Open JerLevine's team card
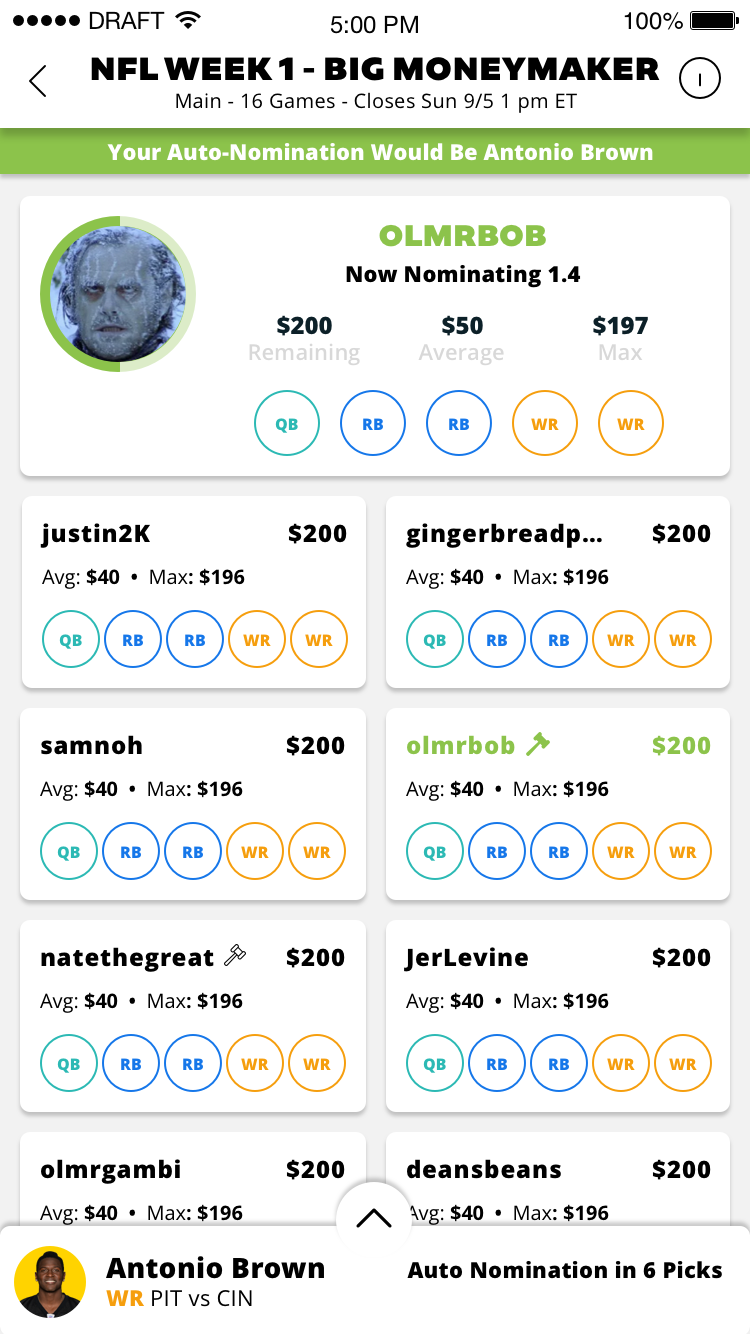 pyautogui.click(x=558, y=1016)
